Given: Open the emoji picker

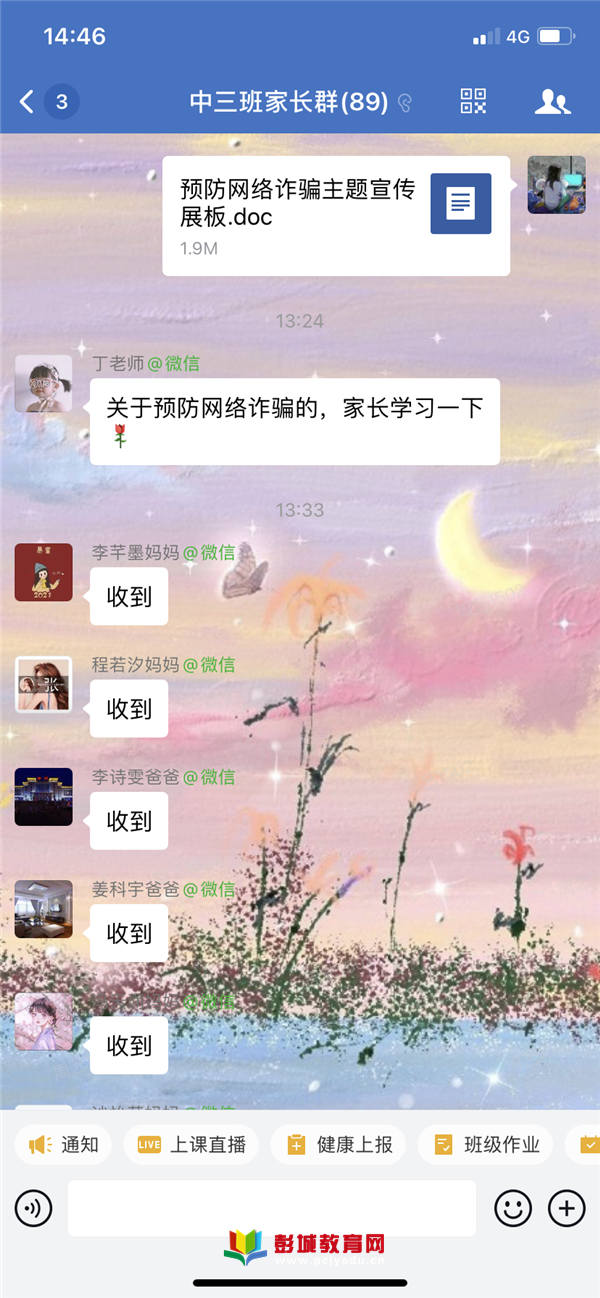Looking at the screenshot, I should [x=513, y=1209].
